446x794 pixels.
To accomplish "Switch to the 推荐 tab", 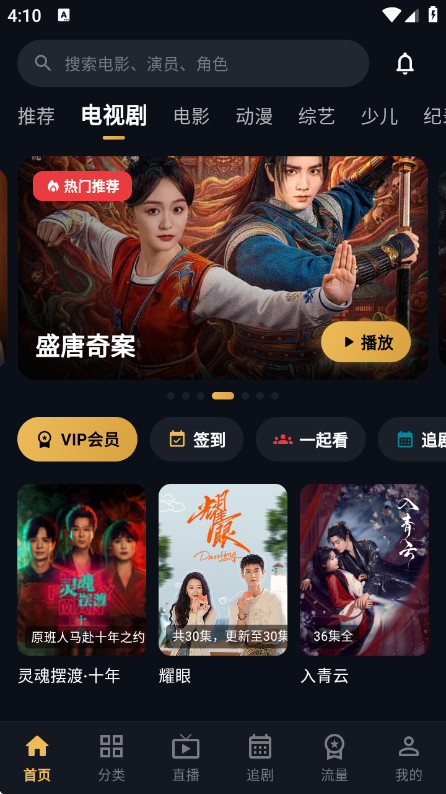I will pyautogui.click(x=36, y=116).
